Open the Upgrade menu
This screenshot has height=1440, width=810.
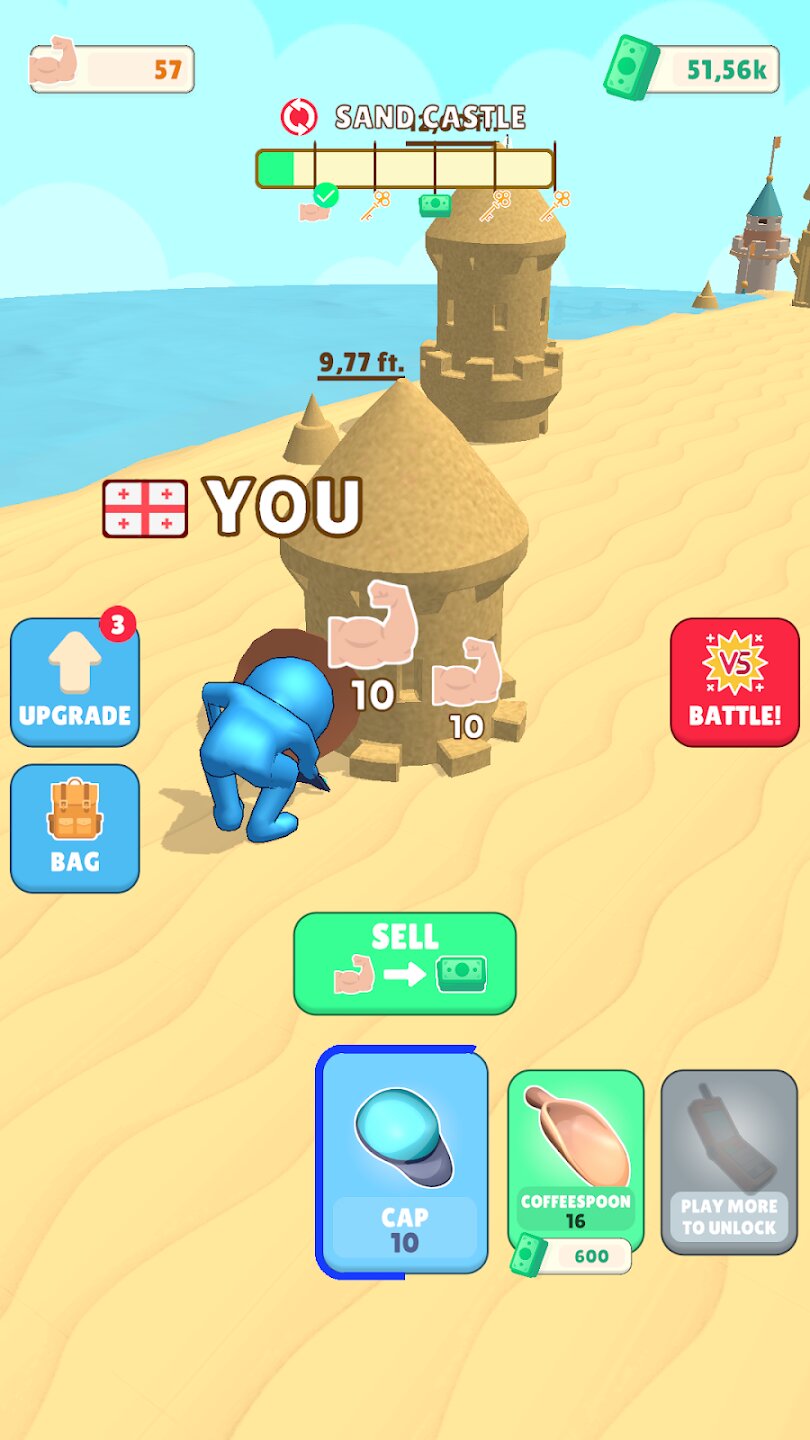[x=75, y=682]
